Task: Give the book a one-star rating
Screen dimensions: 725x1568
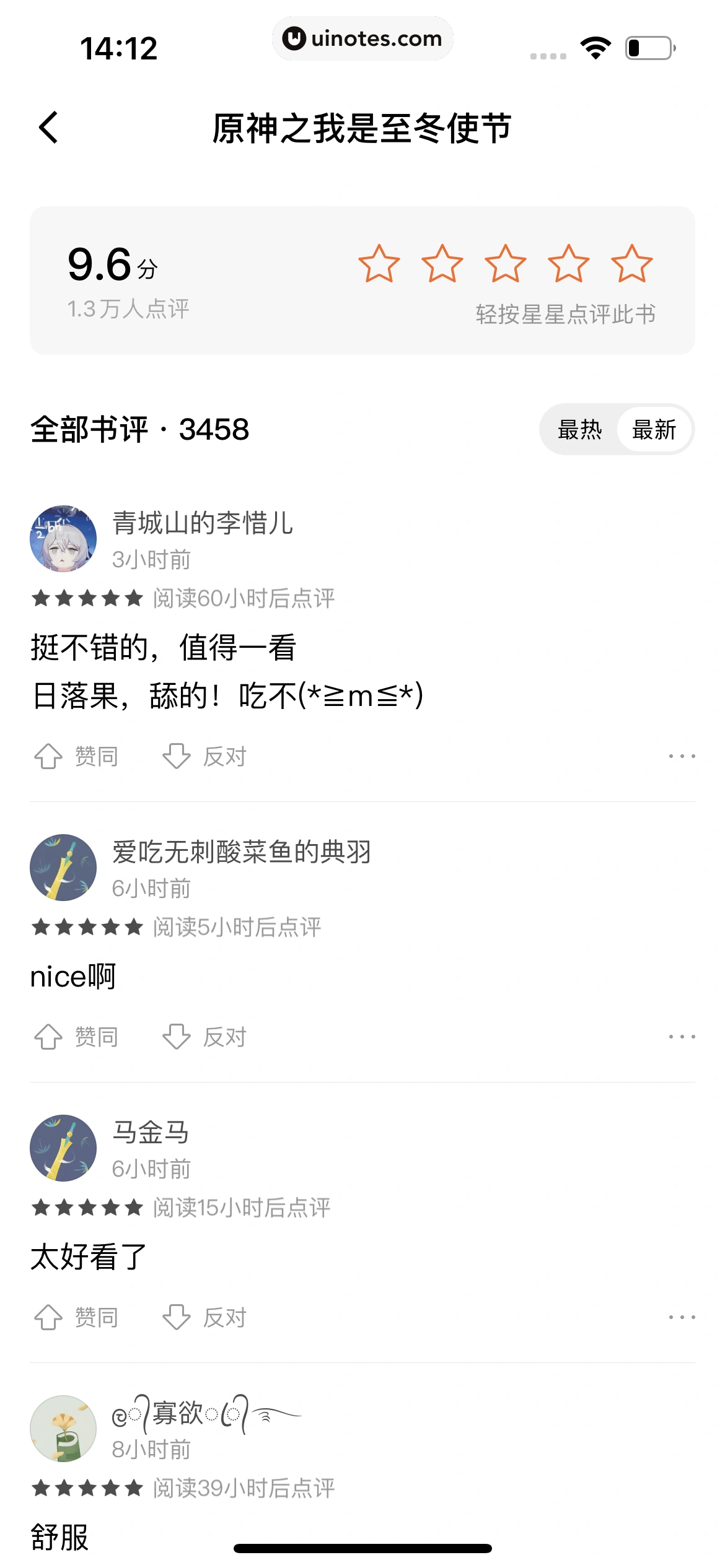Action: [379, 264]
